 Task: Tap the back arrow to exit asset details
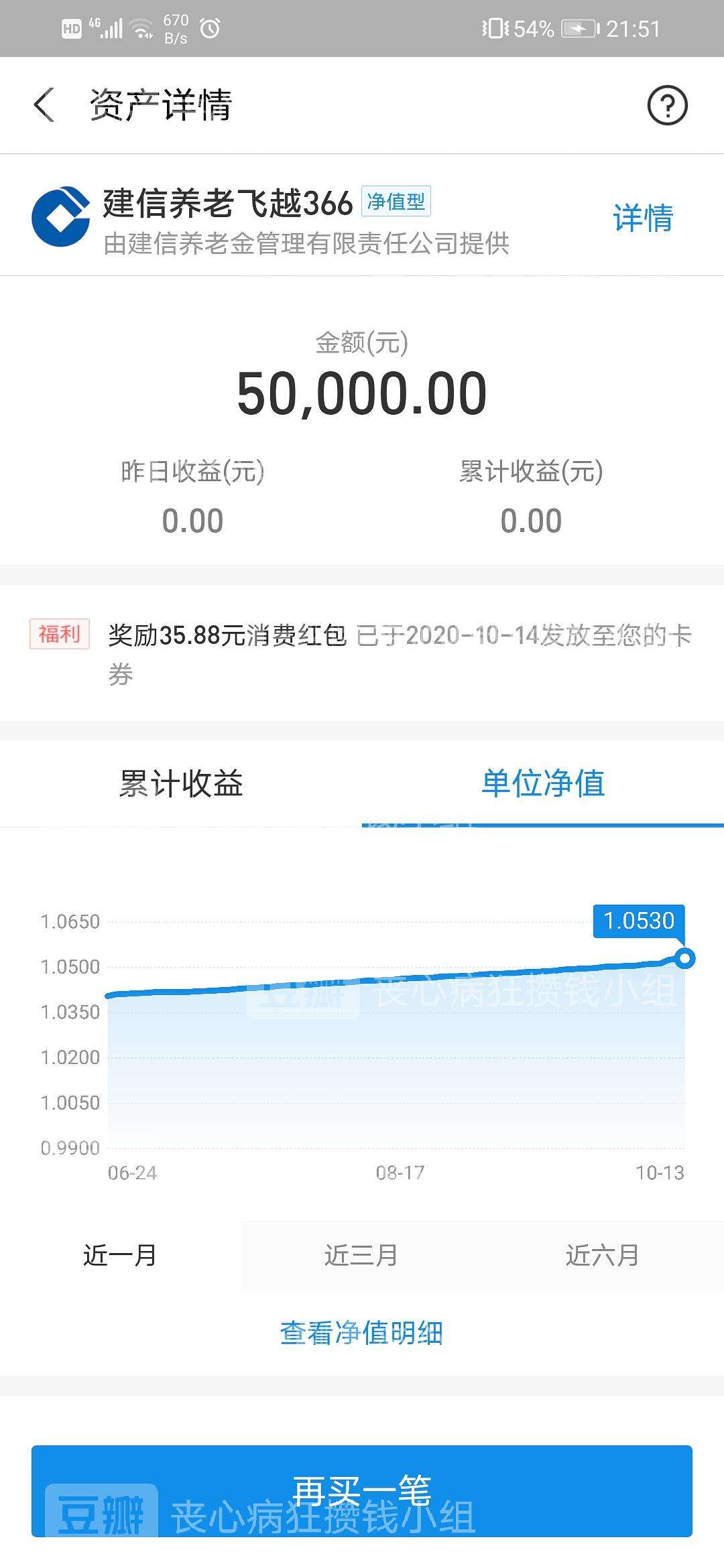click(x=45, y=106)
